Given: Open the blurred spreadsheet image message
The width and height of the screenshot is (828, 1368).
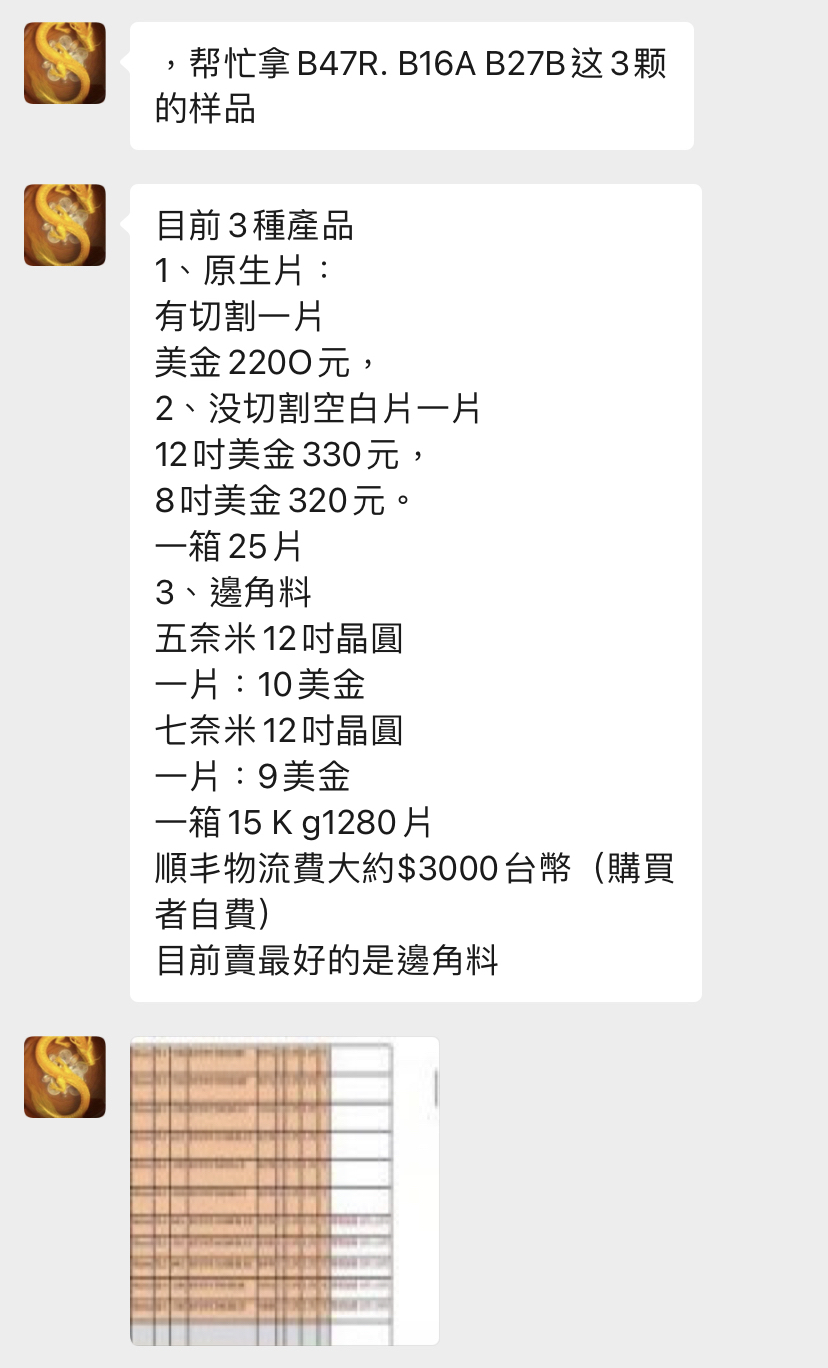Looking at the screenshot, I should tap(284, 1190).
